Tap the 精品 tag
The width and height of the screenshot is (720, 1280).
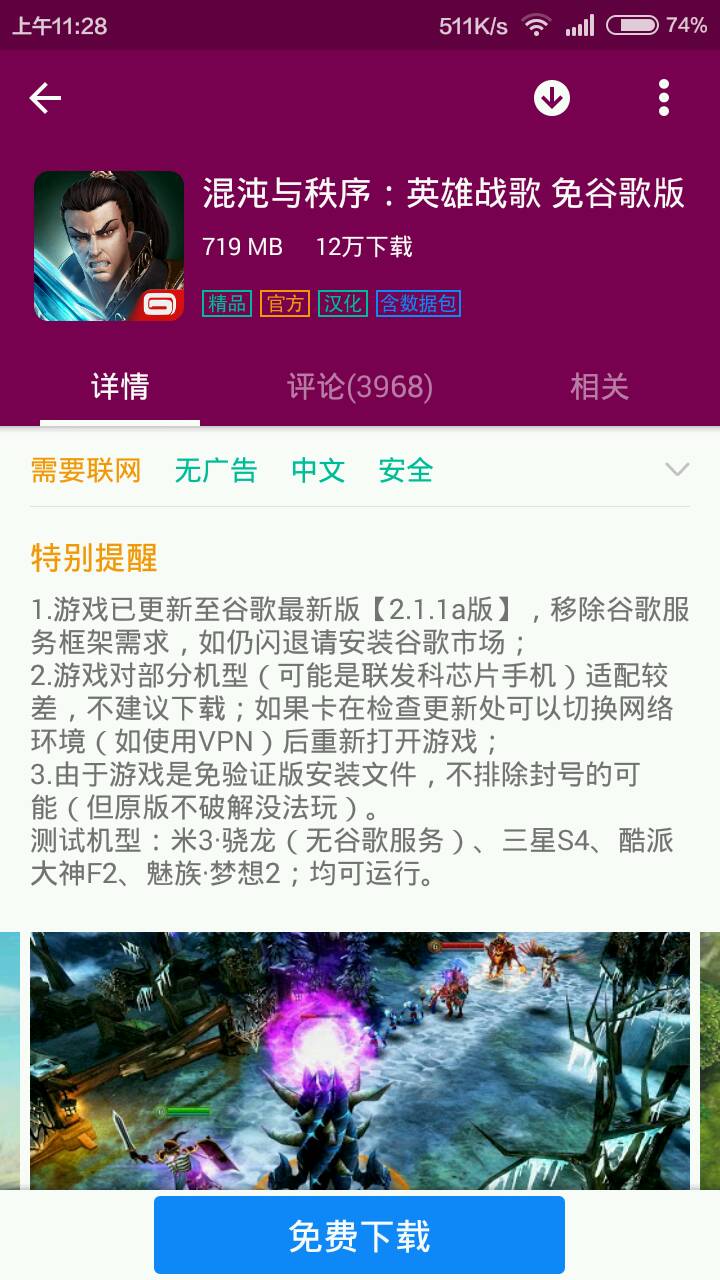pos(227,303)
